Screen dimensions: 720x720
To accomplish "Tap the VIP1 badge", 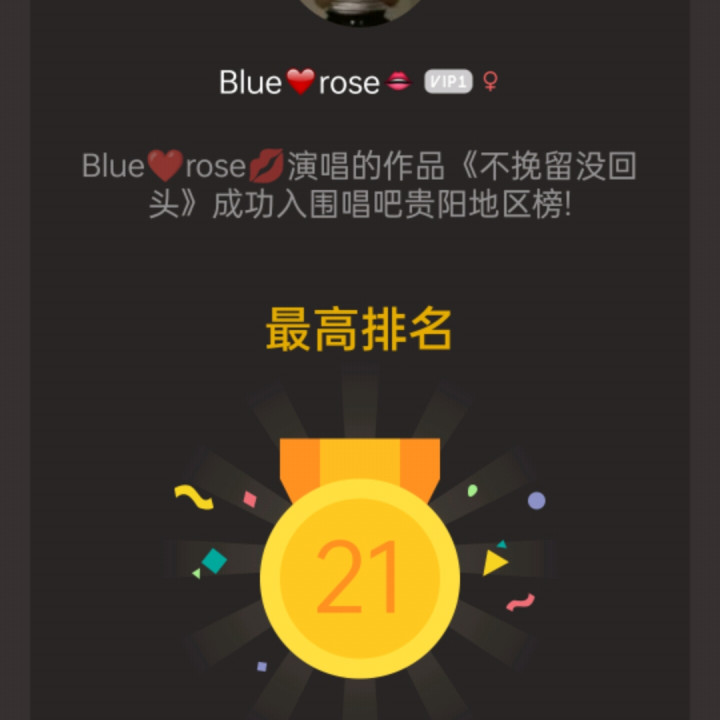I will click(x=448, y=82).
